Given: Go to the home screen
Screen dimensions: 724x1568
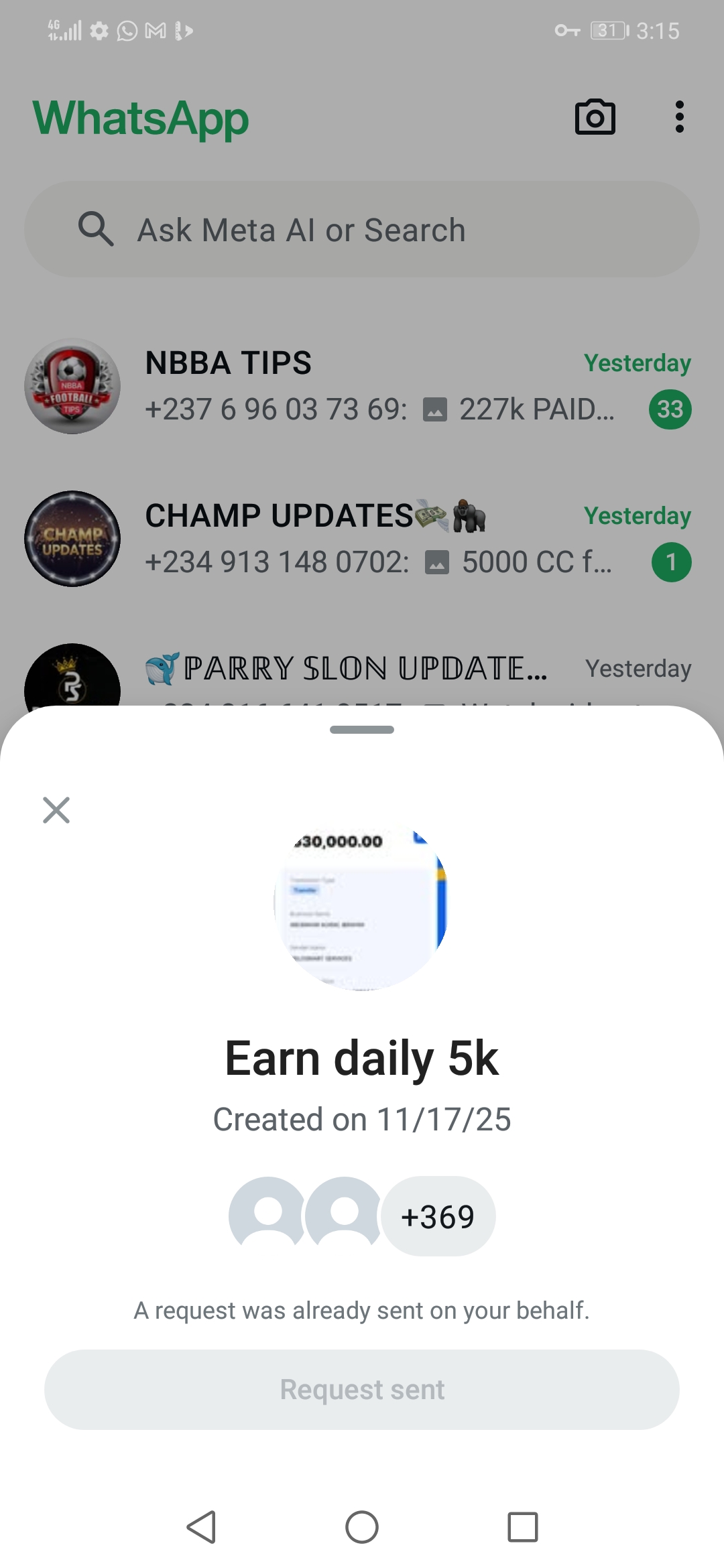Looking at the screenshot, I should [x=362, y=1527].
